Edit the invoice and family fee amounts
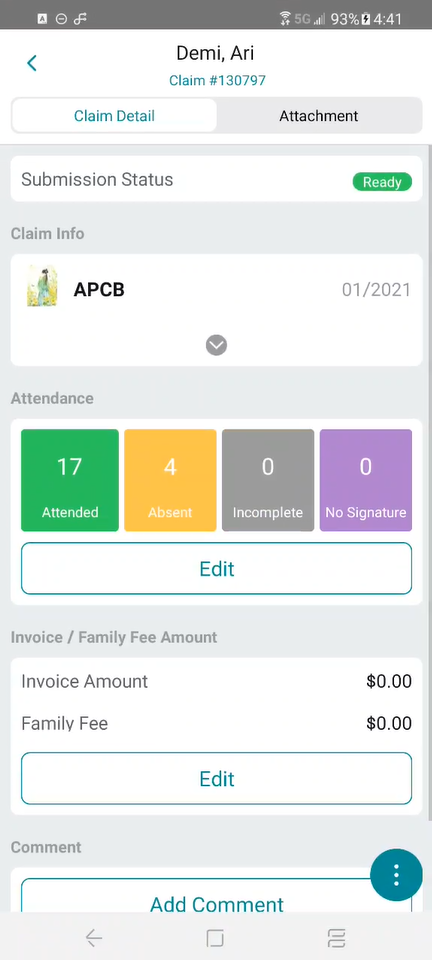 217,779
